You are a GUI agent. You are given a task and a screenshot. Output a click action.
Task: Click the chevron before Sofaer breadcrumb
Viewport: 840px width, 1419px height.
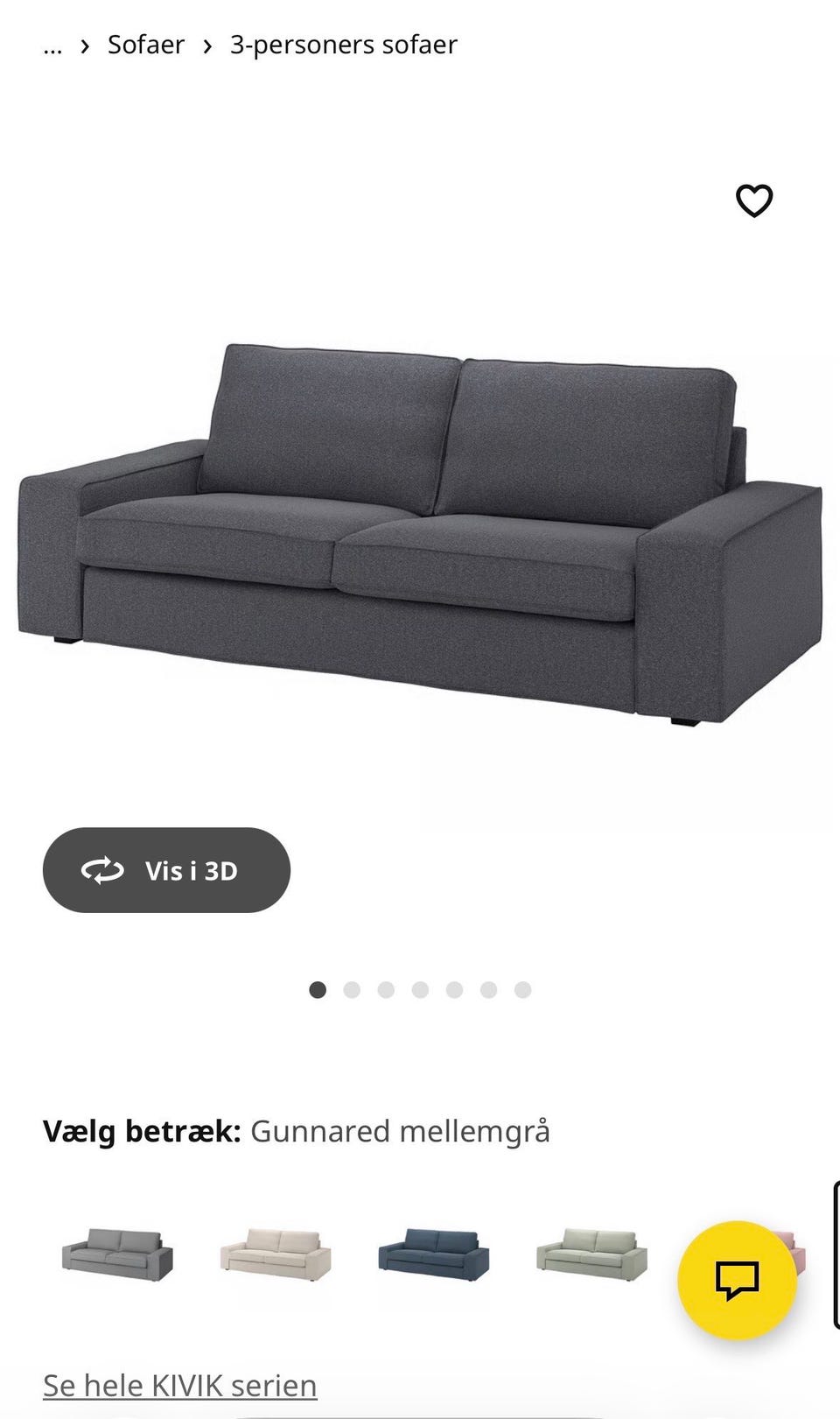pyautogui.click(x=84, y=46)
